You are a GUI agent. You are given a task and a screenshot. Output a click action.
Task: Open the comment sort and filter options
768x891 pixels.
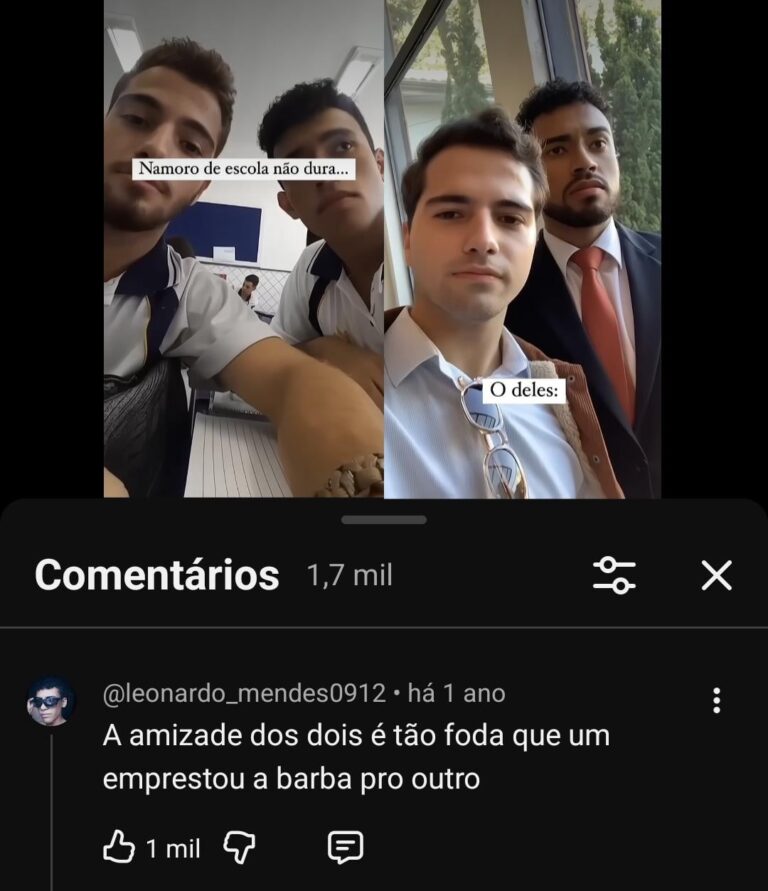614,575
